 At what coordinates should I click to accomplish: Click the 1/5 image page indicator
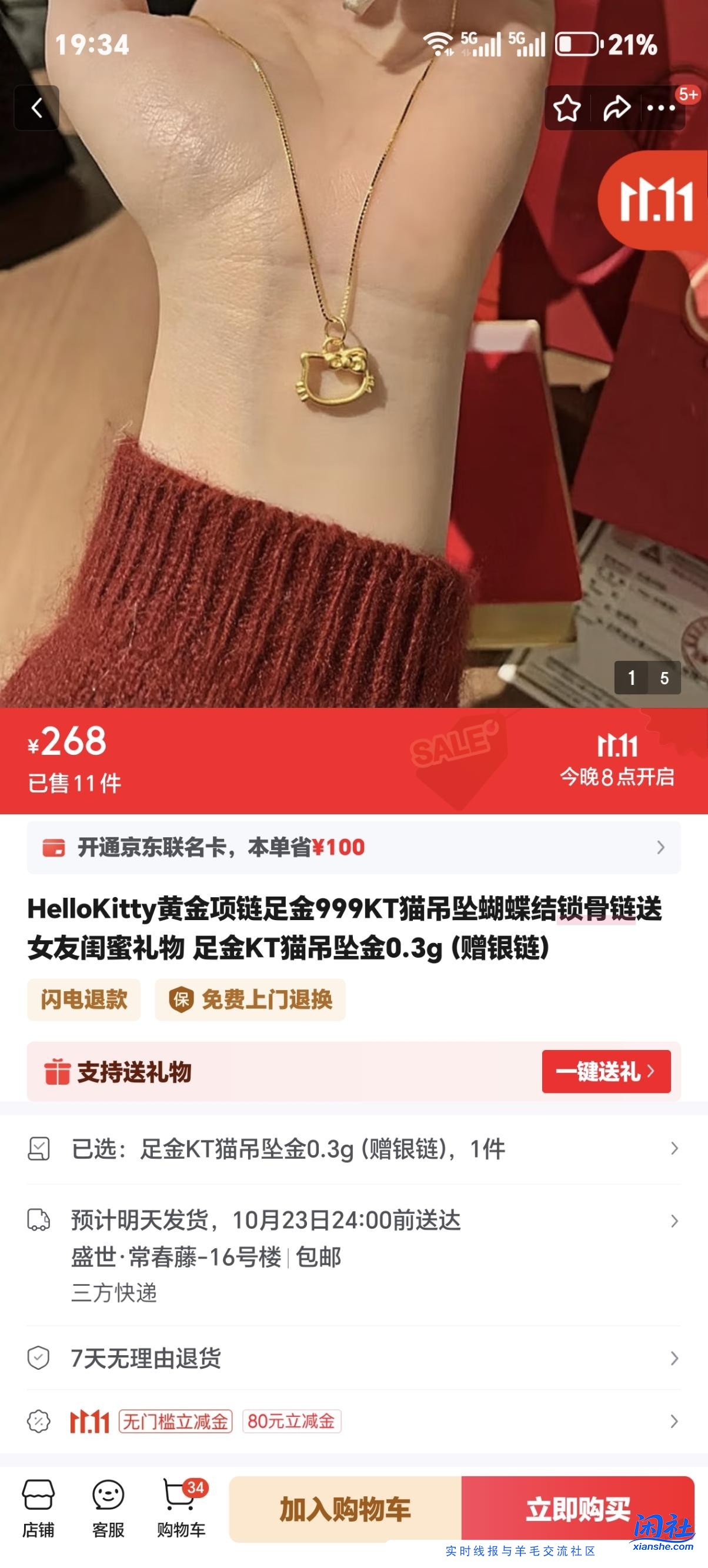pyautogui.click(x=649, y=677)
